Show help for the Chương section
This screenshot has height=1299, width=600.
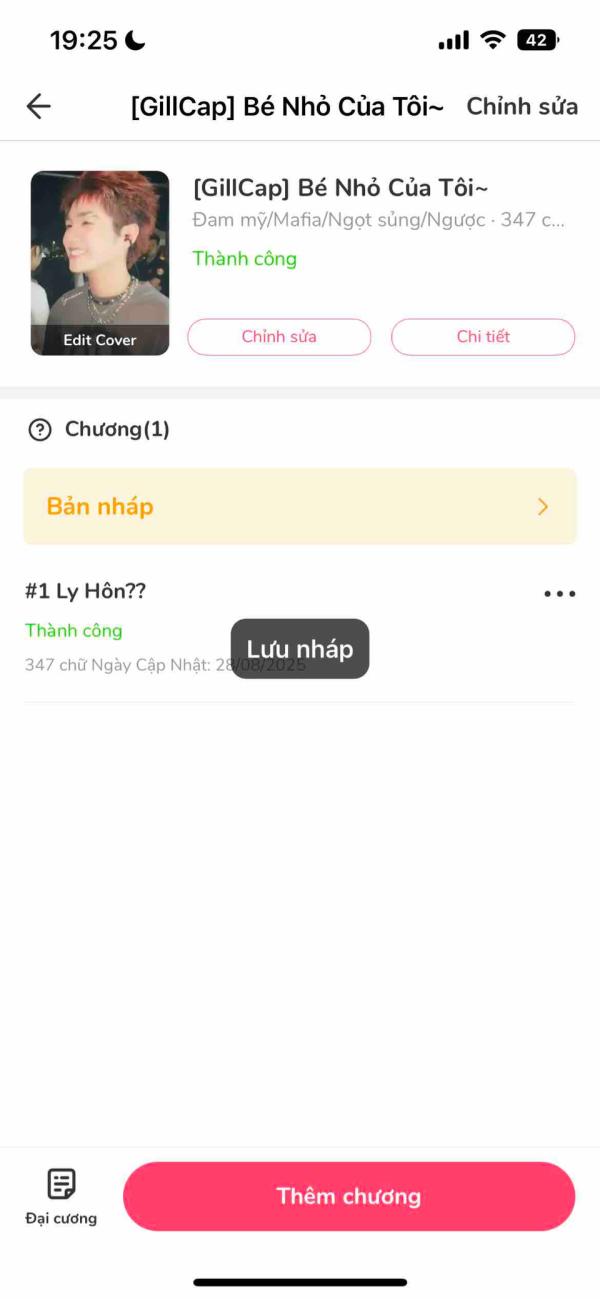pos(40,430)
